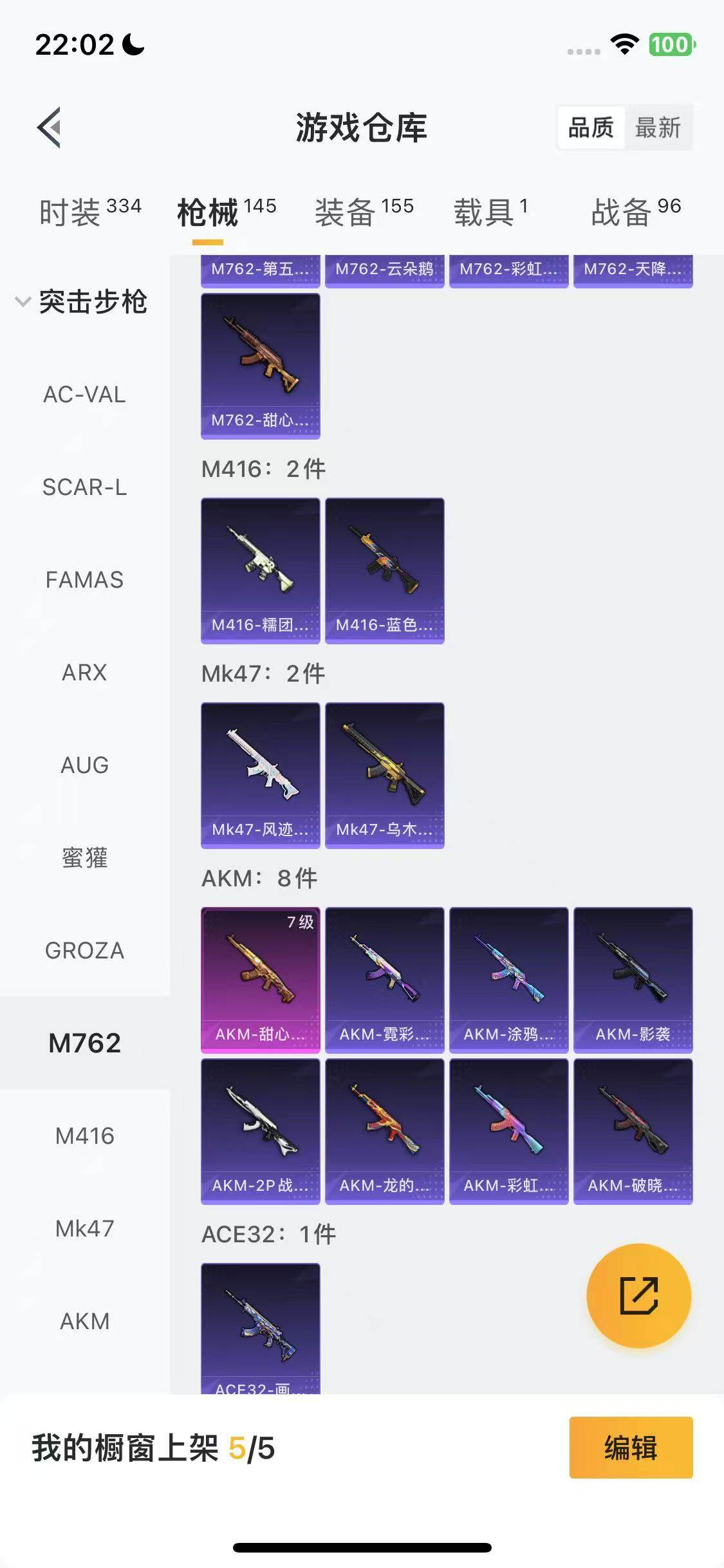View the AKM-影袭 skin

pyautogui.click(x=633, y=980)
